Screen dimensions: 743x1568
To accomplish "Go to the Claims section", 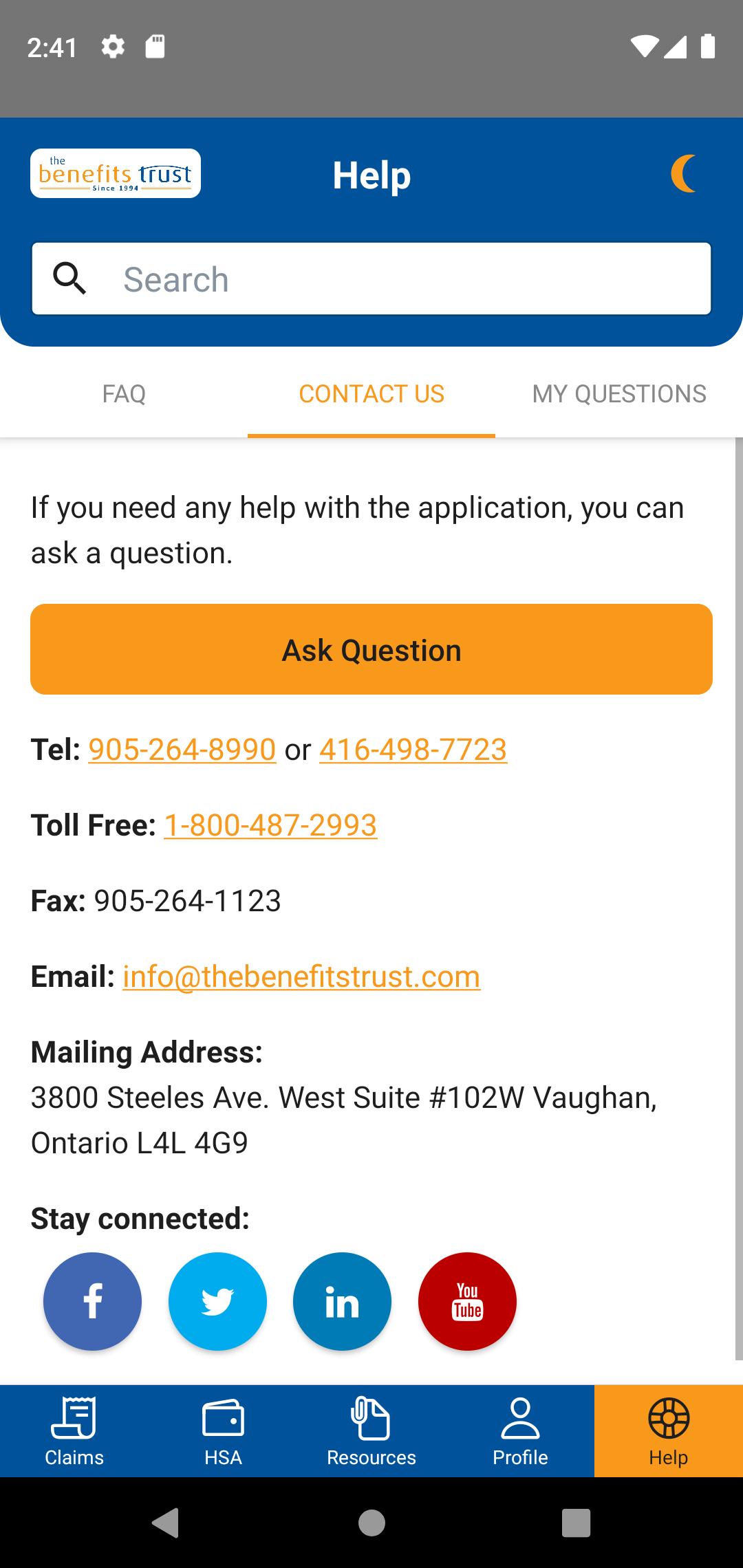I will pyautogui.click(x=74, y=1431).
